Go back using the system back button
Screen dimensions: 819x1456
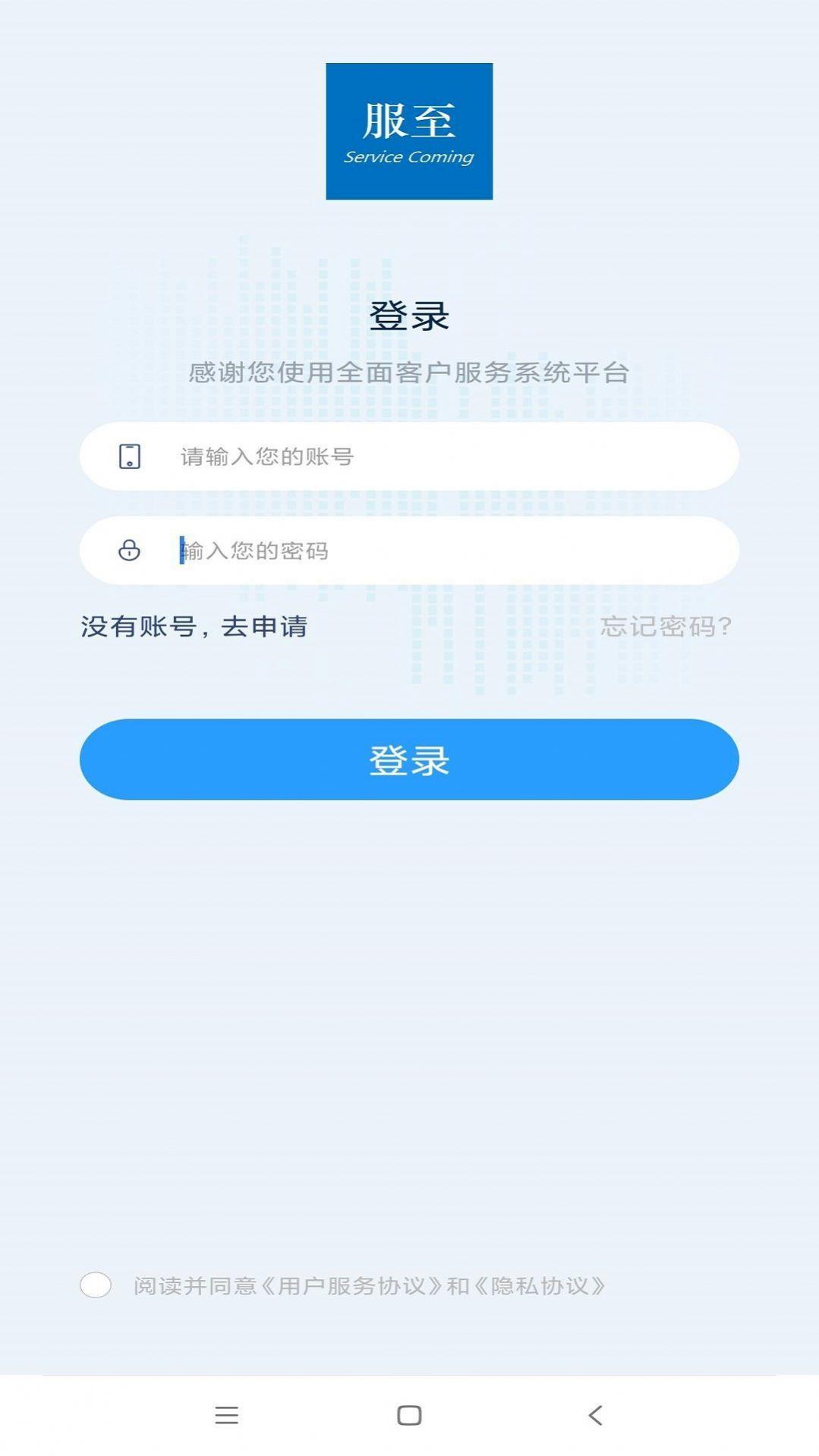(596, 1415)
